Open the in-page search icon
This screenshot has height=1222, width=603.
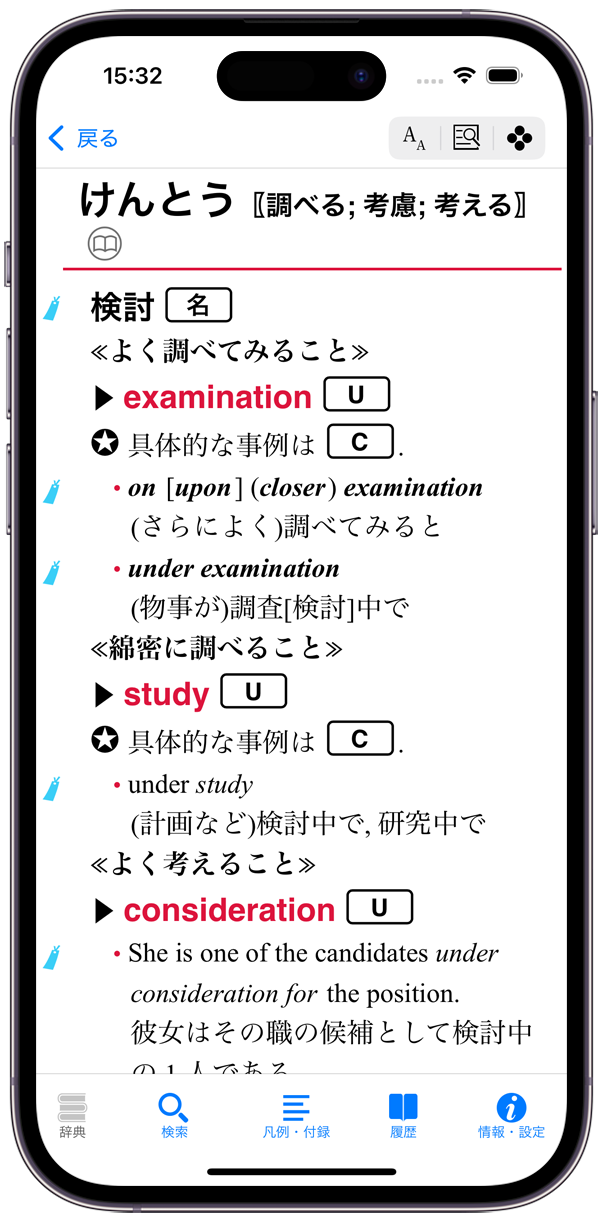(467, 138)
